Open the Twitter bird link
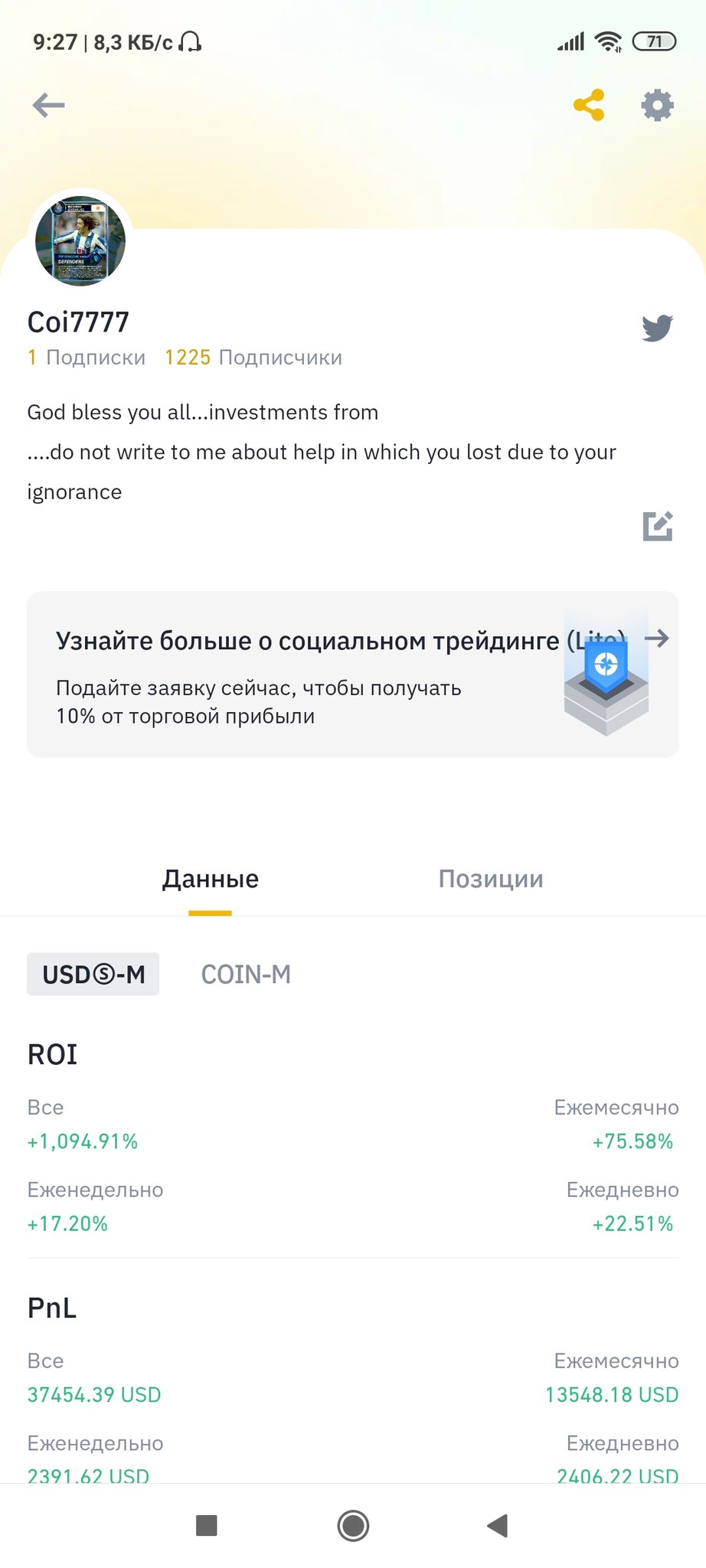This screenshot has height=1568, width=706. (x=657, y=328)
